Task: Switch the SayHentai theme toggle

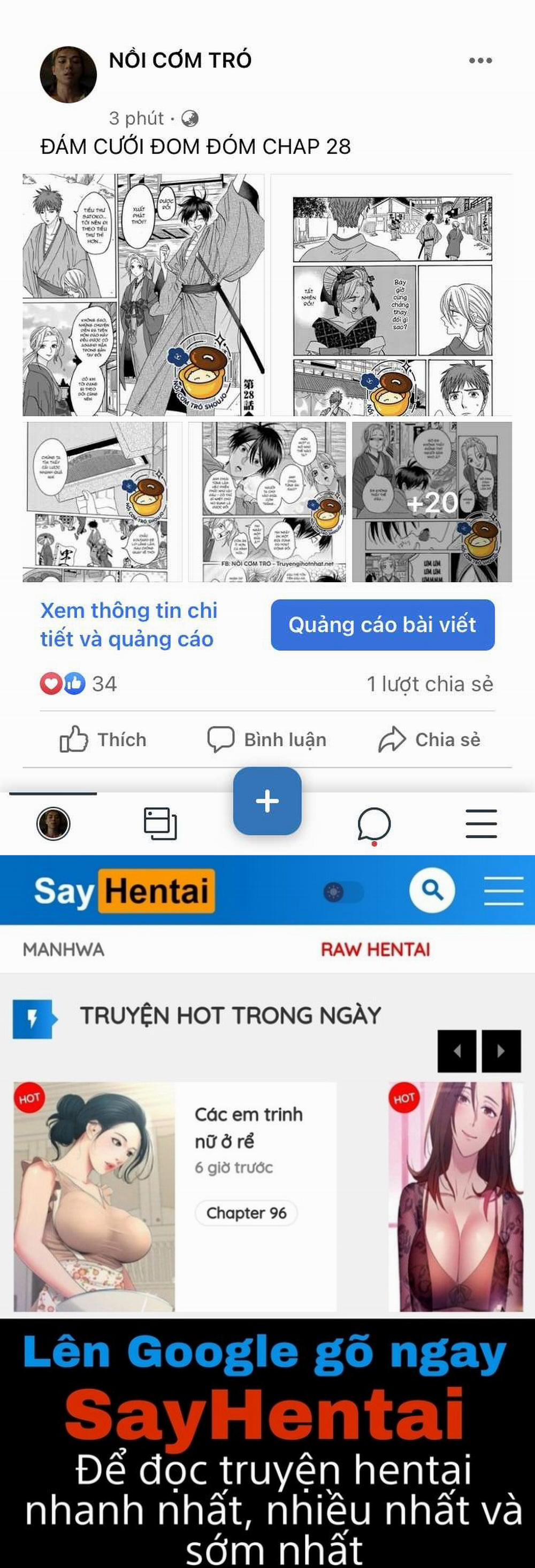Action: (341, 890)
